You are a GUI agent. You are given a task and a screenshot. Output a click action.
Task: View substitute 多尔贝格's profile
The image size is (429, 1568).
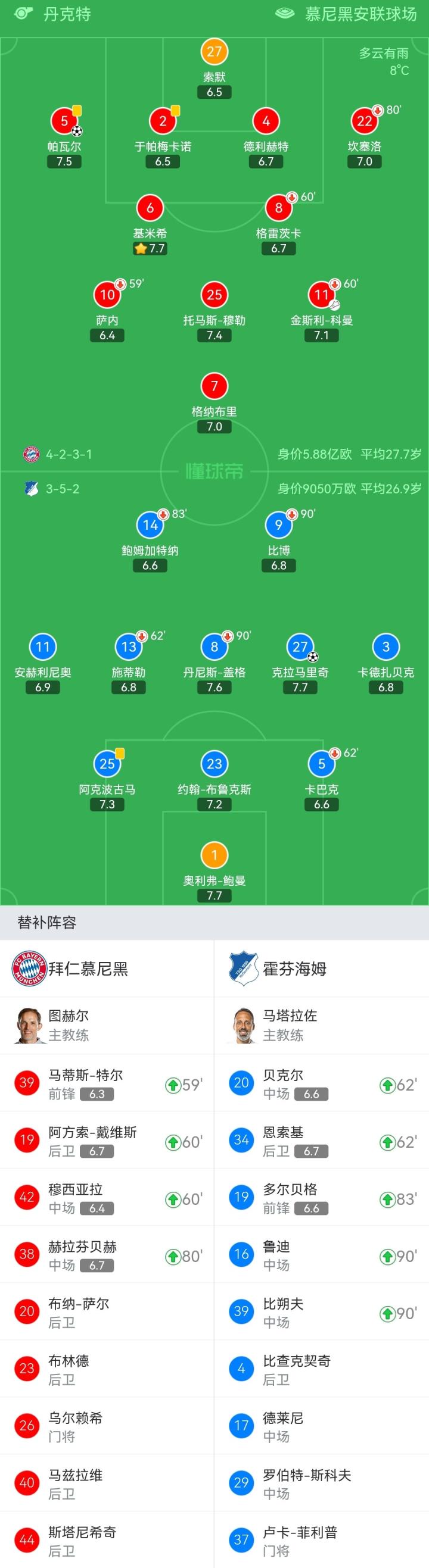point(321,1198)
